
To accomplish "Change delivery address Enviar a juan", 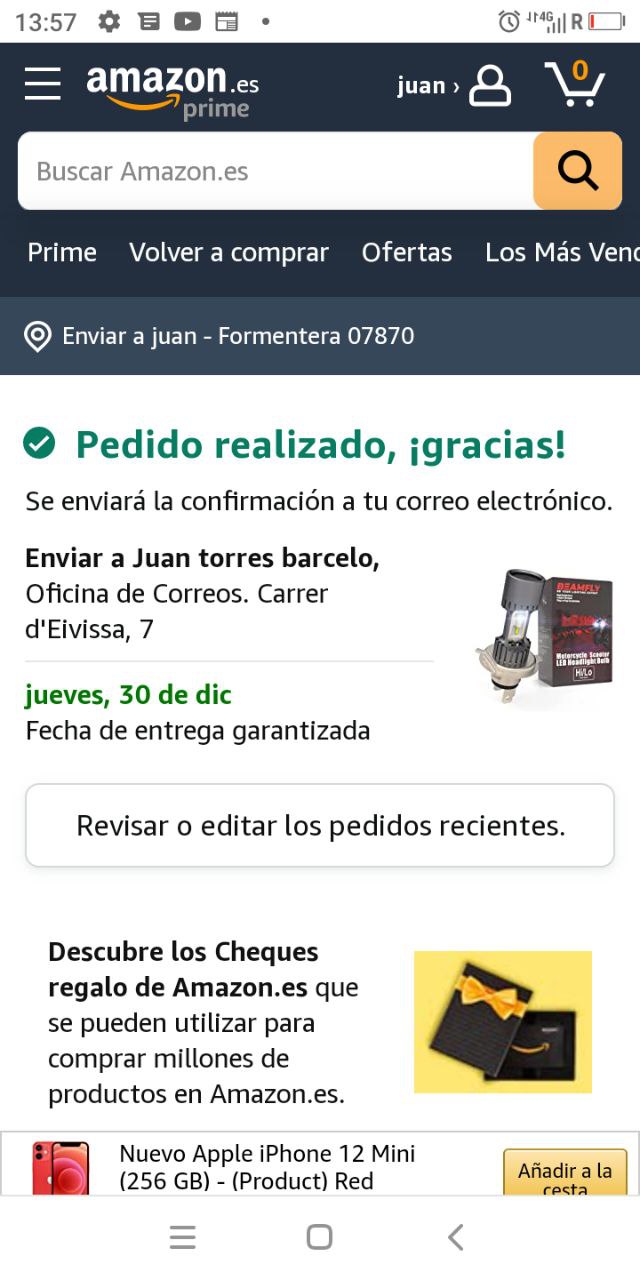I will click(x=220, y=336).
